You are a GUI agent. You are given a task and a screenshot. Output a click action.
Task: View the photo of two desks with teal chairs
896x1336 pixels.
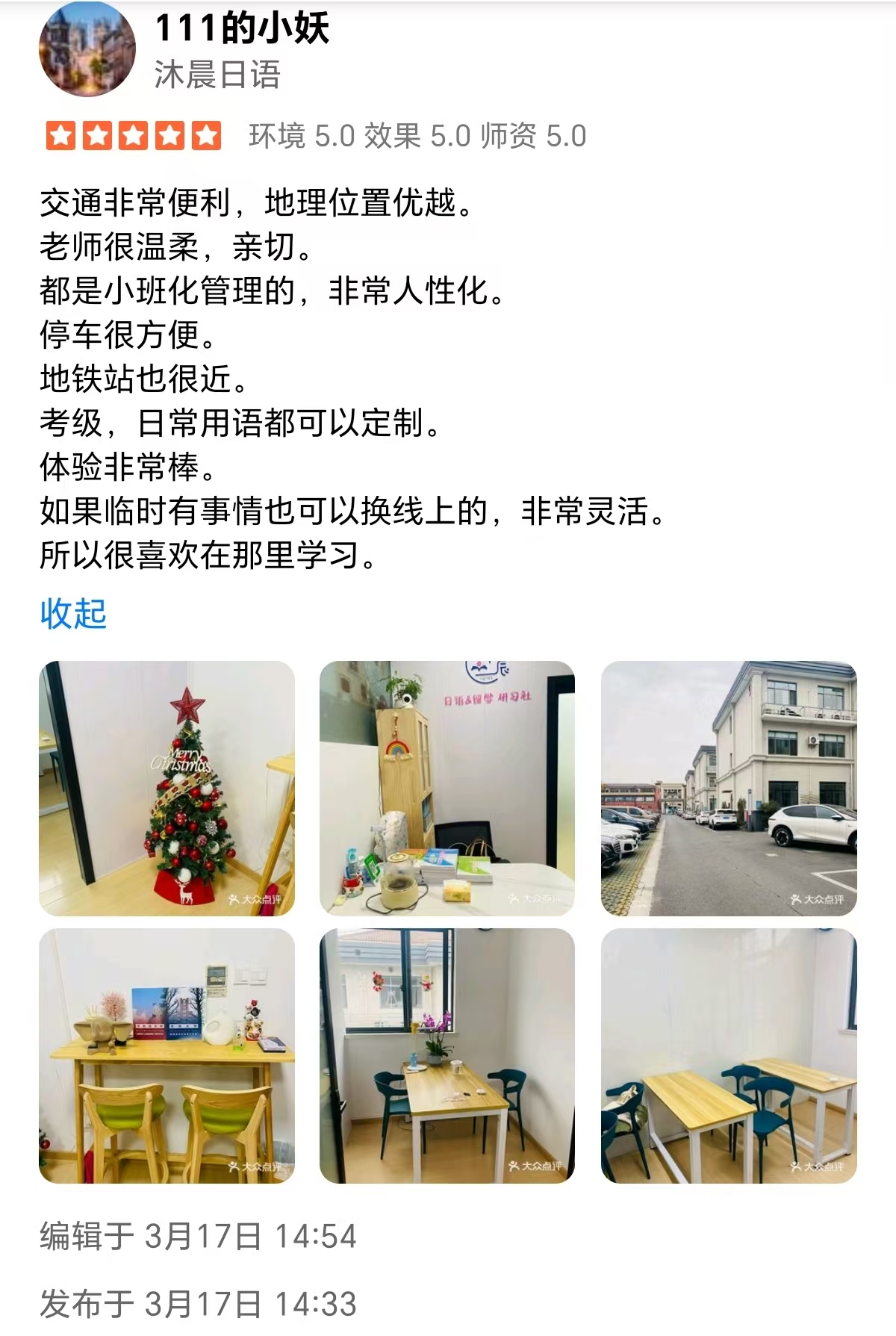coord(729,1055)
